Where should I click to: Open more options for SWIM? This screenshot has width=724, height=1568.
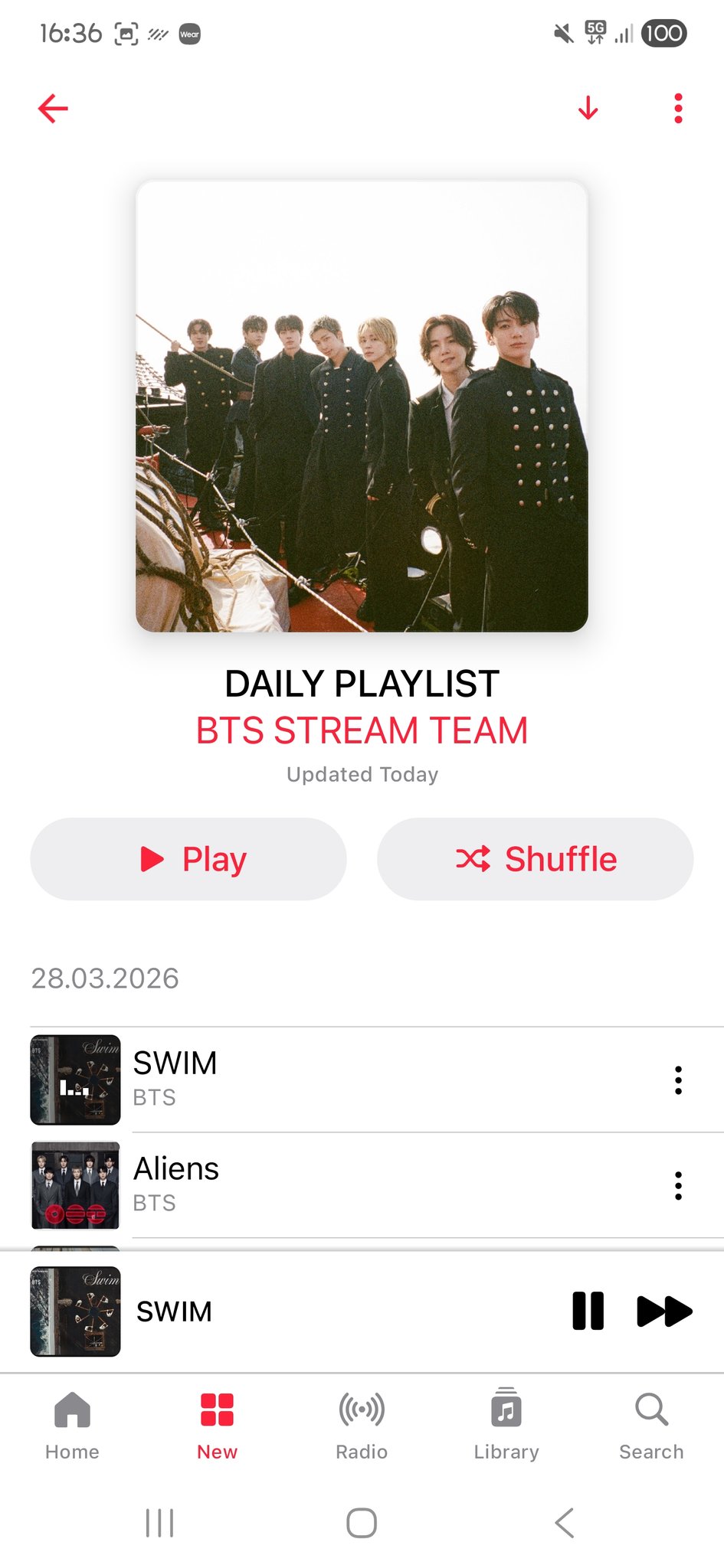(x=678, y=1080)
